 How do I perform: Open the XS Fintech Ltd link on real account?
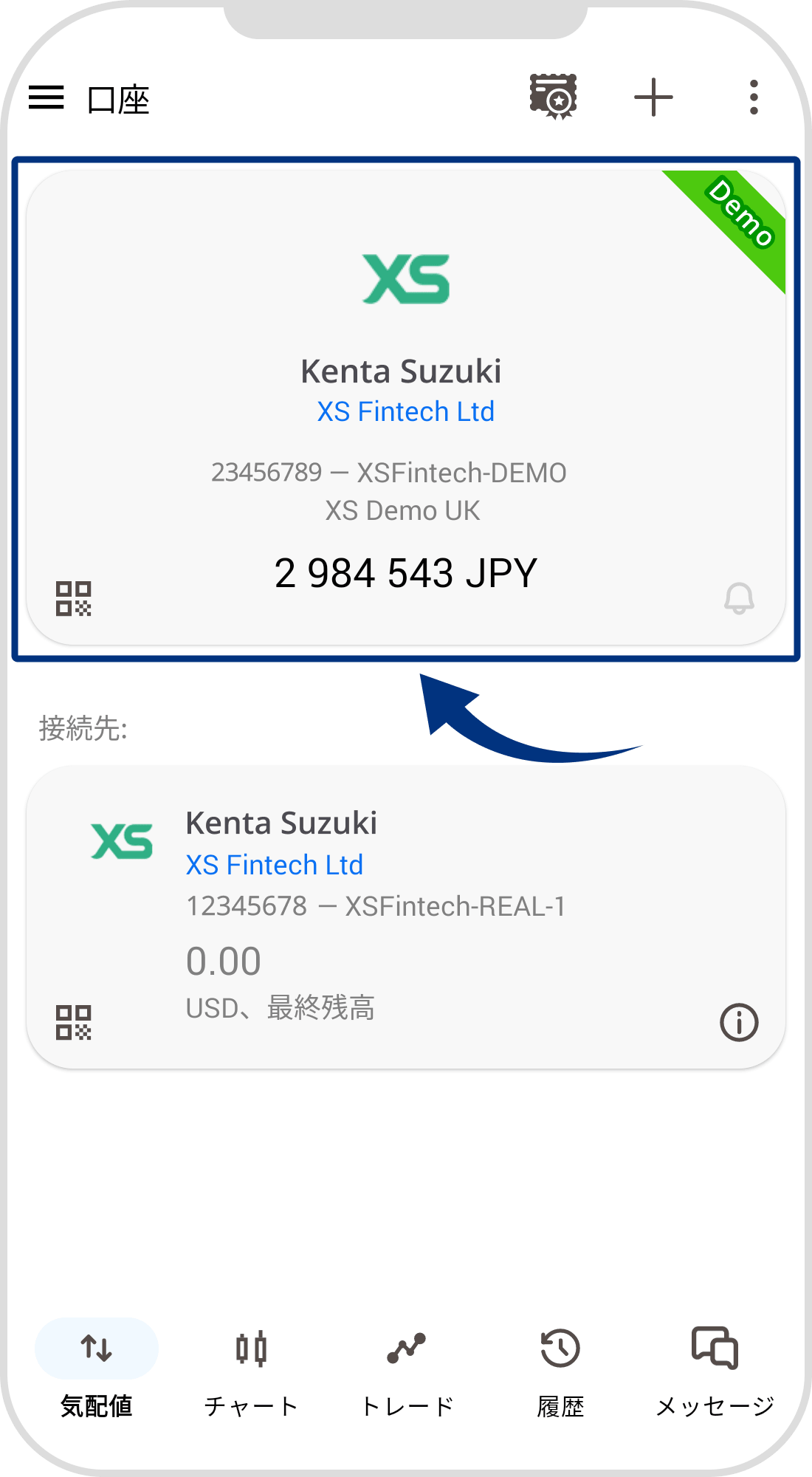[274, 864]
